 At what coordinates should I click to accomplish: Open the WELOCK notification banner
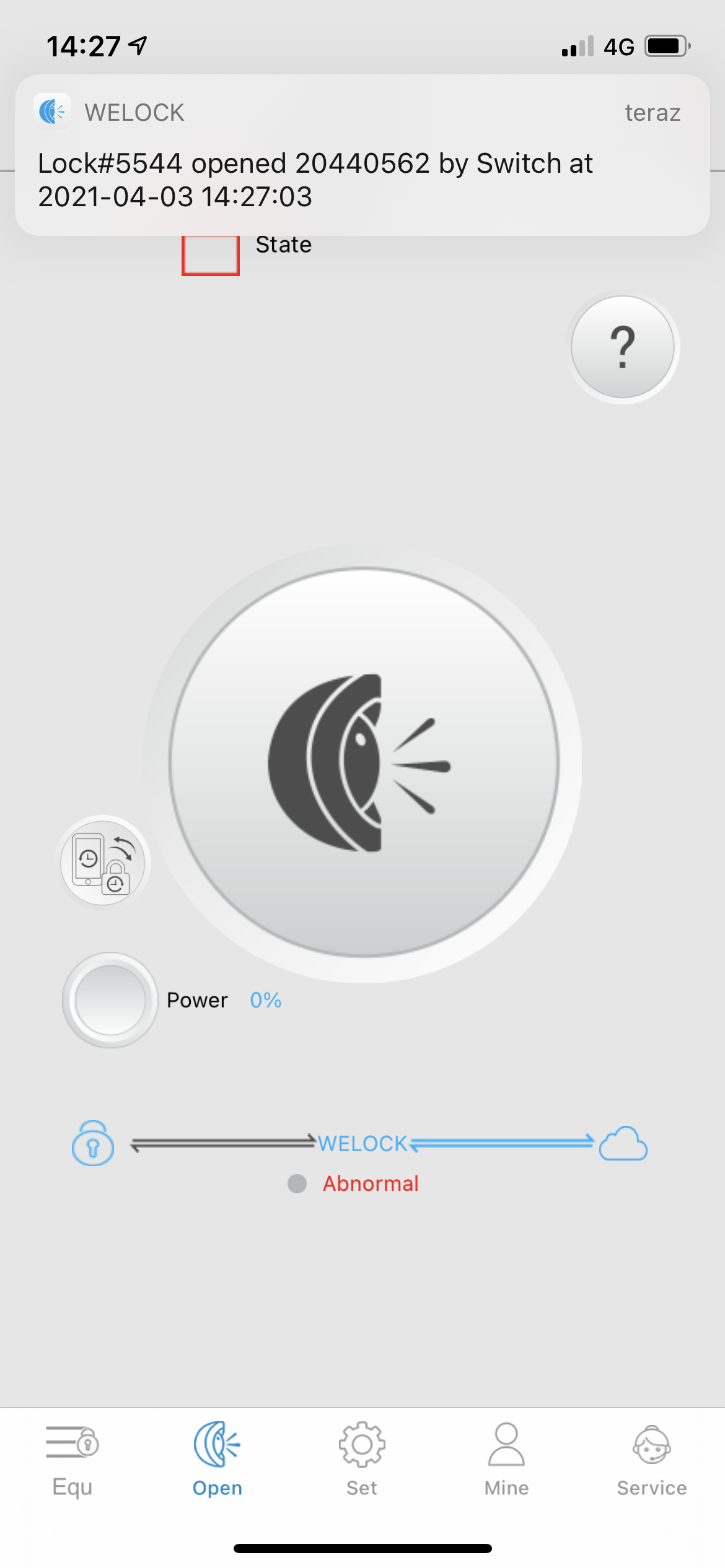362,155
